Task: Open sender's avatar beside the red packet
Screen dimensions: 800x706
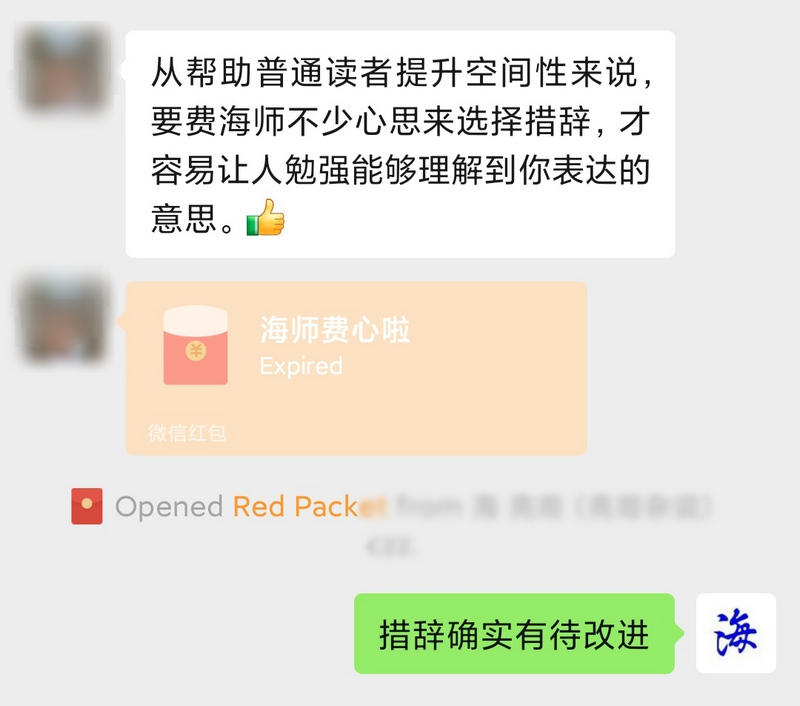Action: (x=64, y=320)
